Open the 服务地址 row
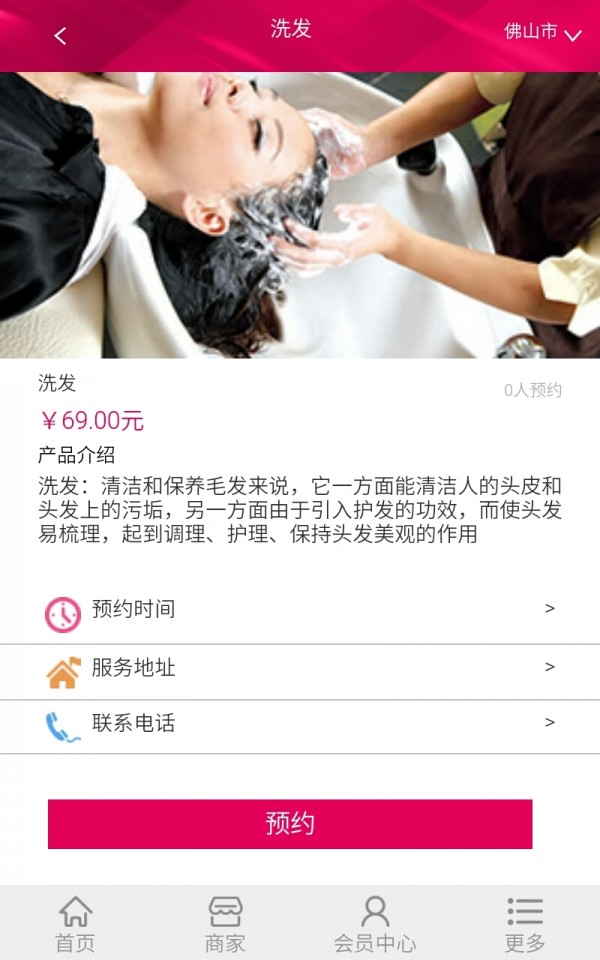The height and width of the screenshot is (960, 600). pyautogui.click(x=300, y=669)
